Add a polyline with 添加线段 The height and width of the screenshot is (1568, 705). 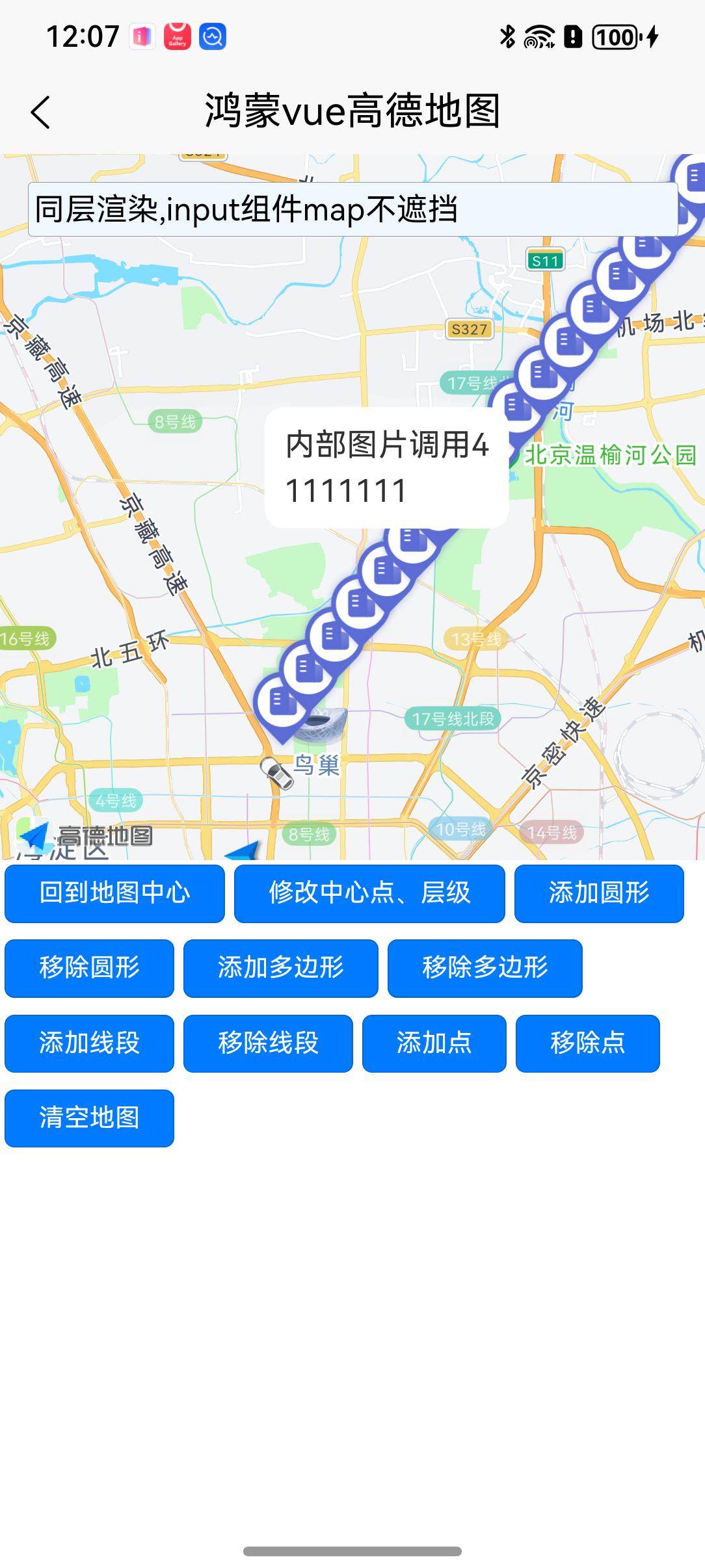pyautogui.click(x=89, y=1043)
